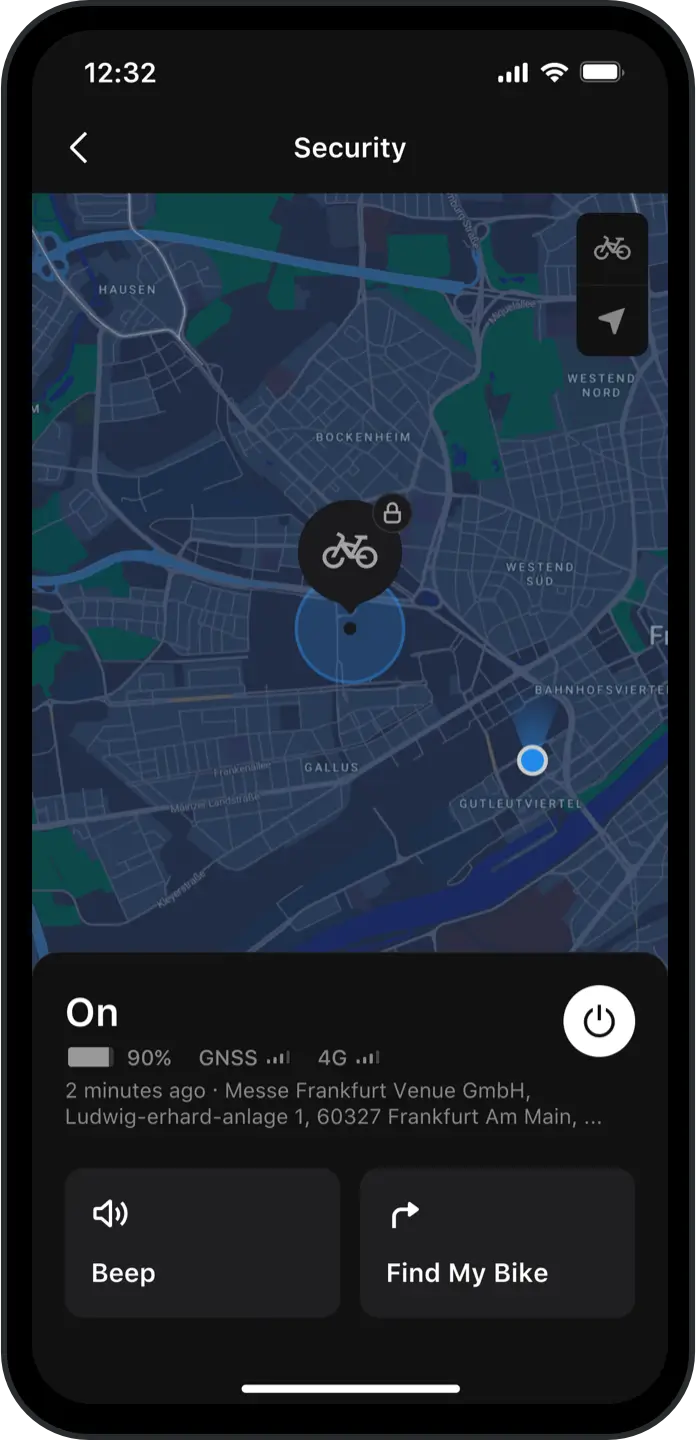The image size is (696, 1440).
Task: Make the bike beep
Action: [x=202, y=1243]
